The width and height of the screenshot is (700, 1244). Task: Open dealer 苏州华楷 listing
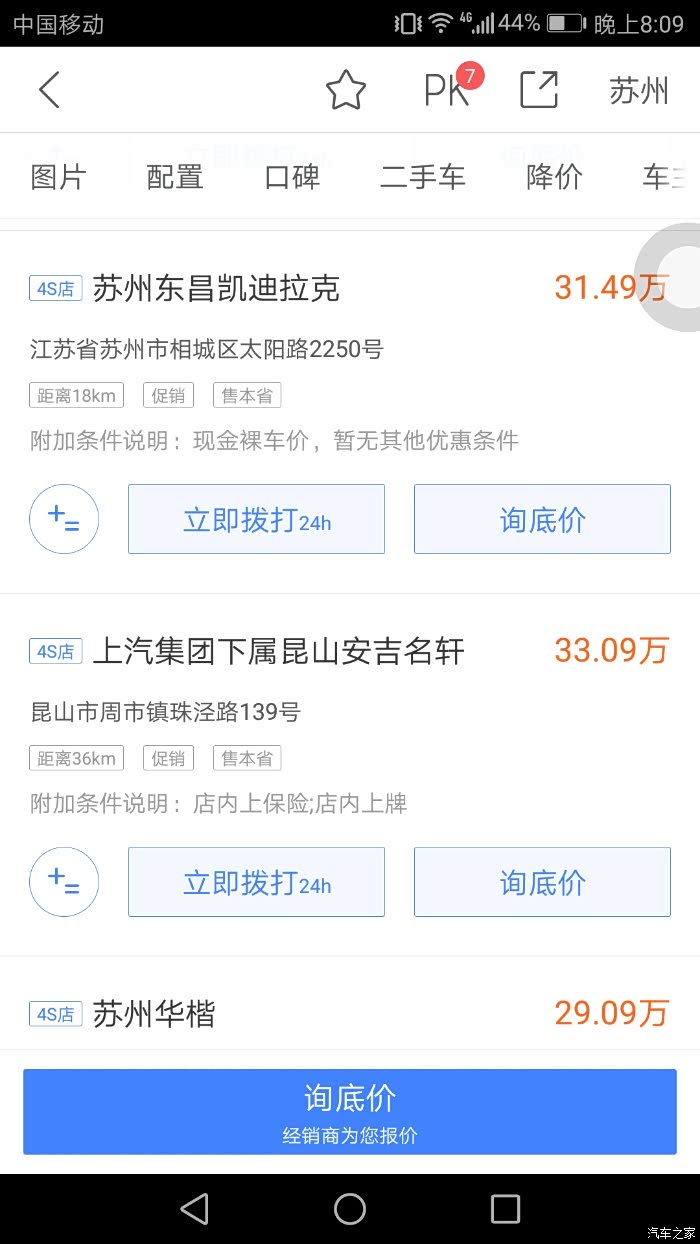154,1014
